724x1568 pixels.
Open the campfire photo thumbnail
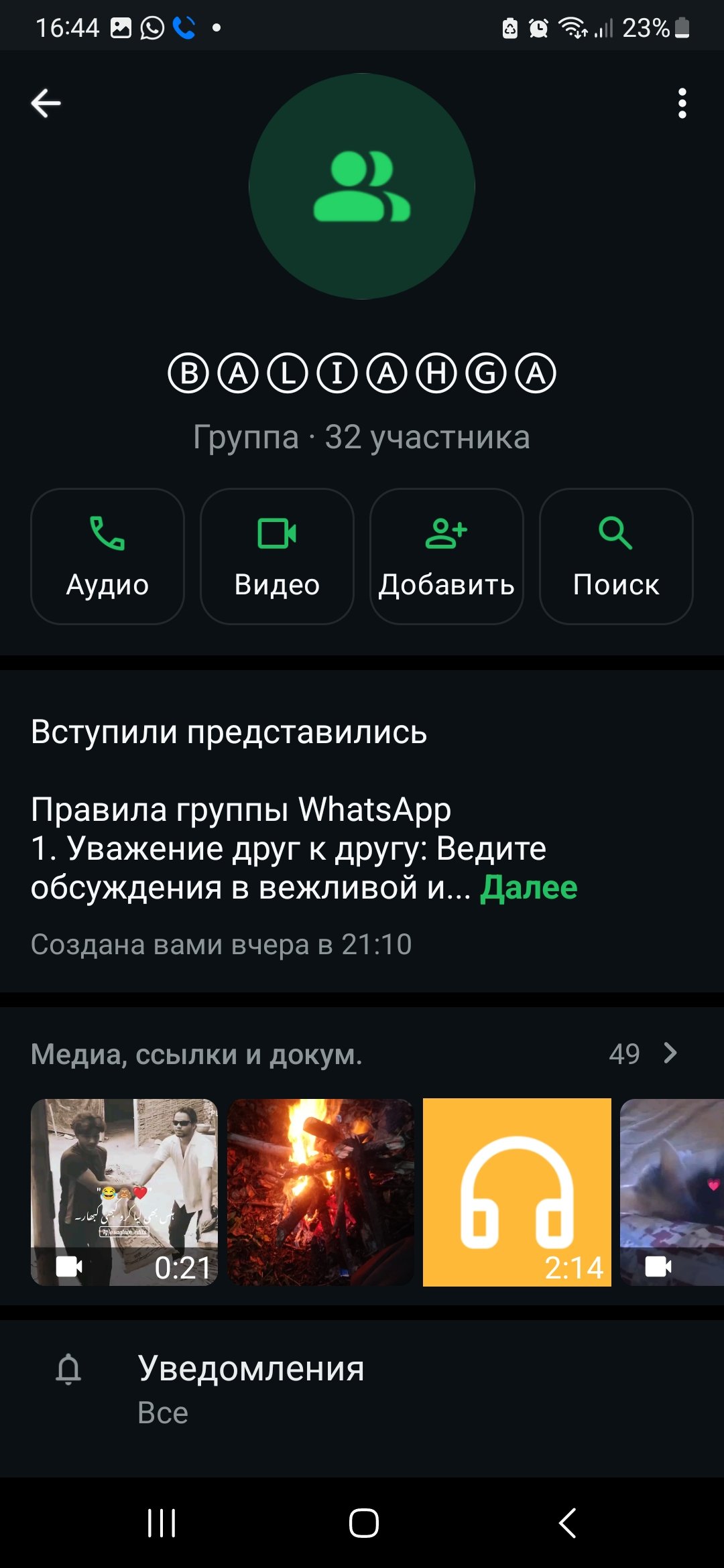click(320, 1191)
